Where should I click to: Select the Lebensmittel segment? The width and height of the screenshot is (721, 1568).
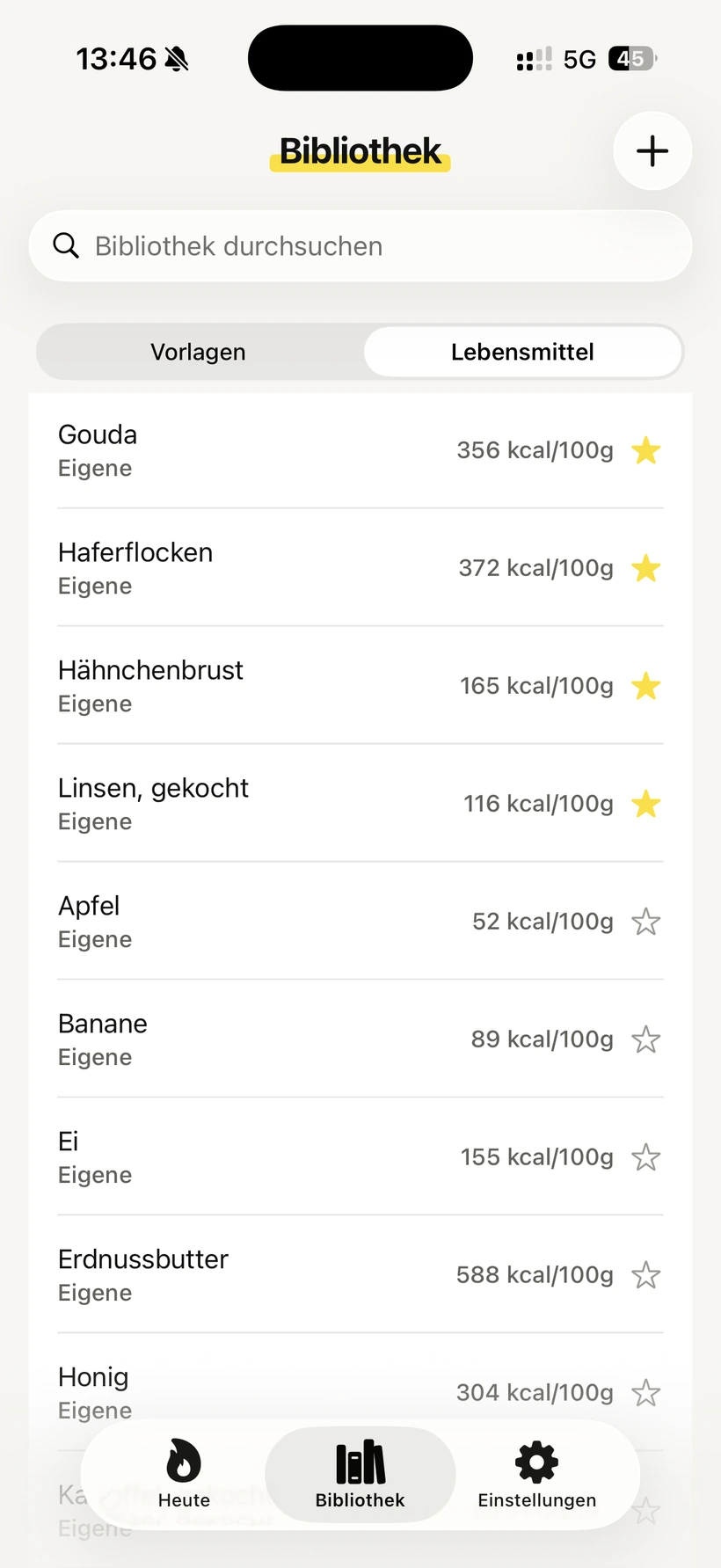pyautogui.click(x=523, y=352)
